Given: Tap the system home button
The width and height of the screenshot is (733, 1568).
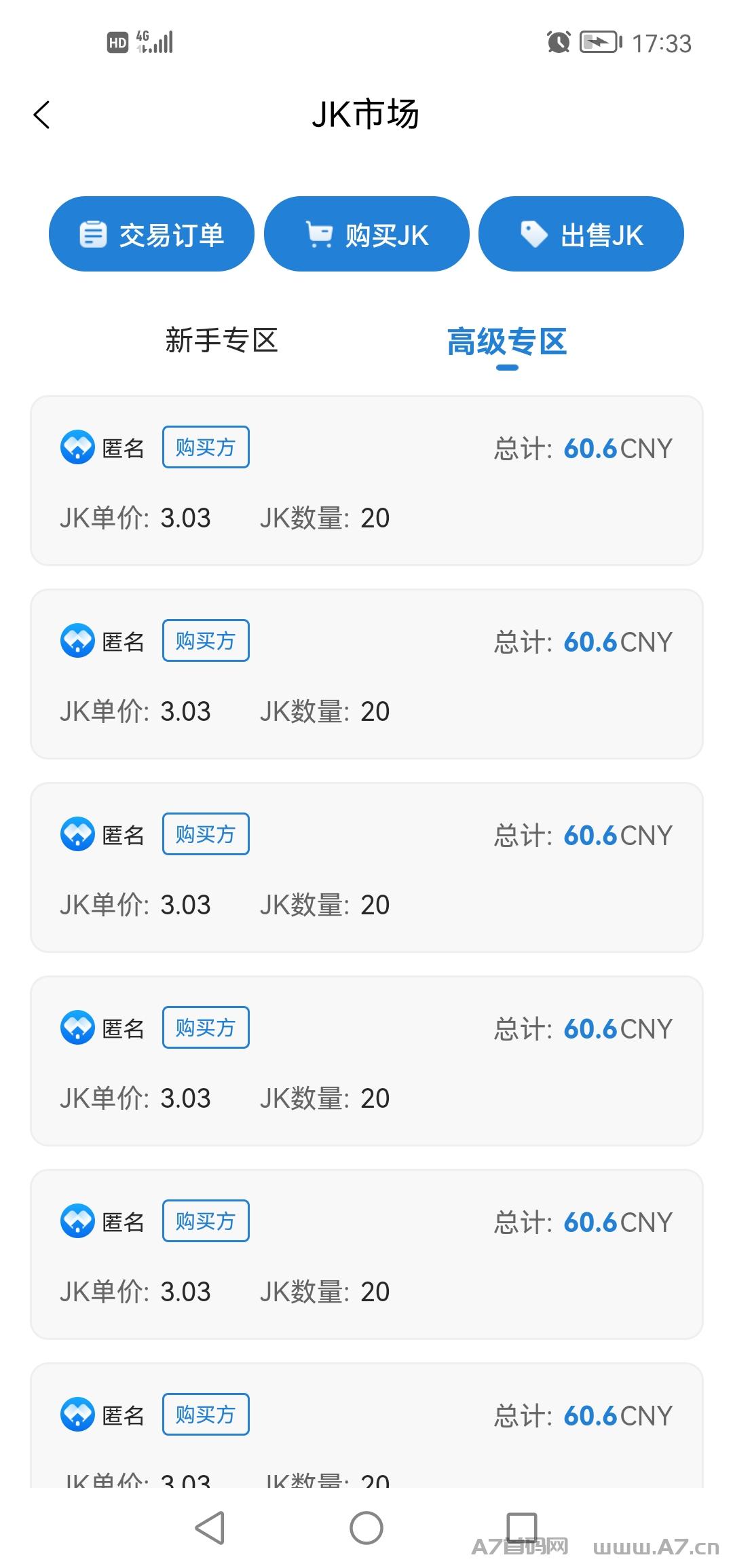Looking at the screenshot, I should point(366,1528).
